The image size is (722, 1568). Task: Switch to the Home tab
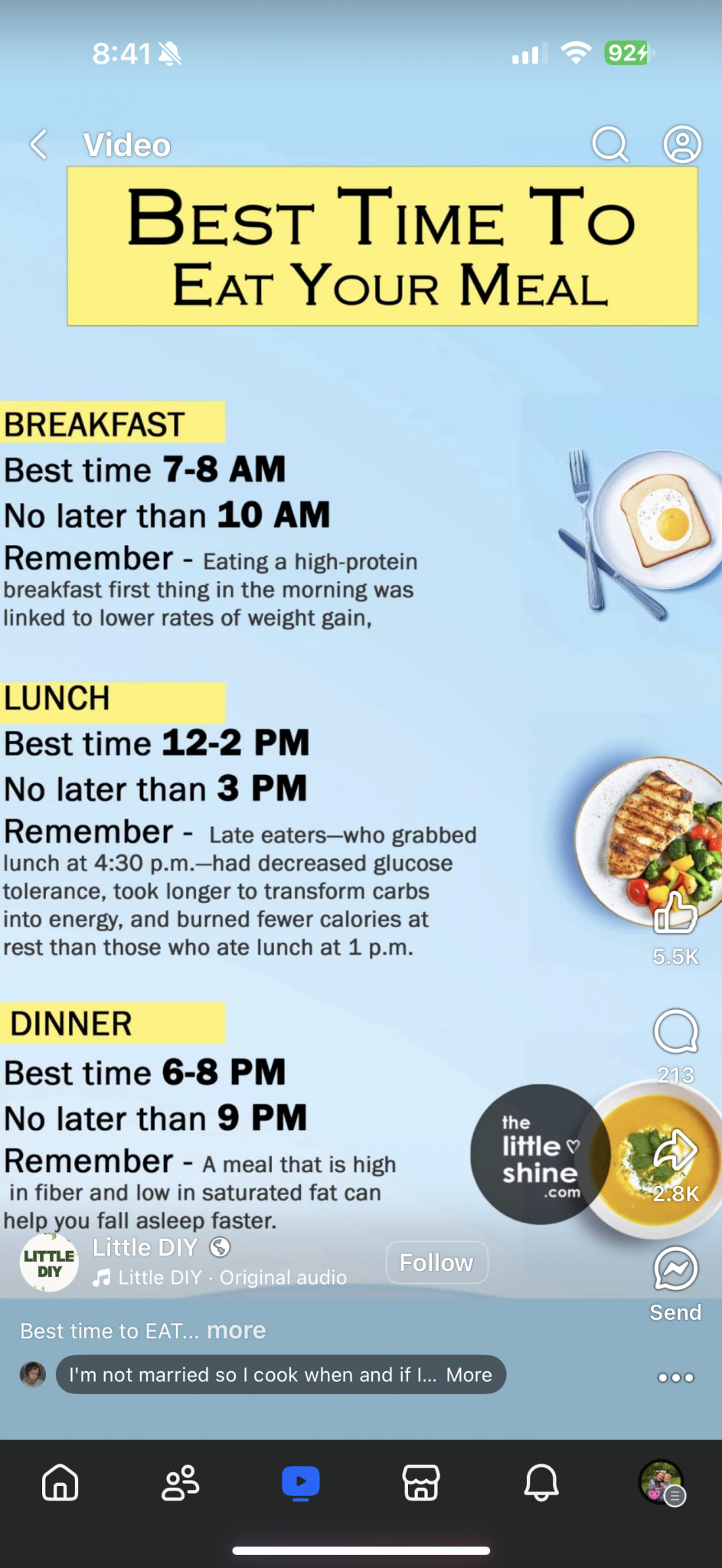click(60, 1482)
